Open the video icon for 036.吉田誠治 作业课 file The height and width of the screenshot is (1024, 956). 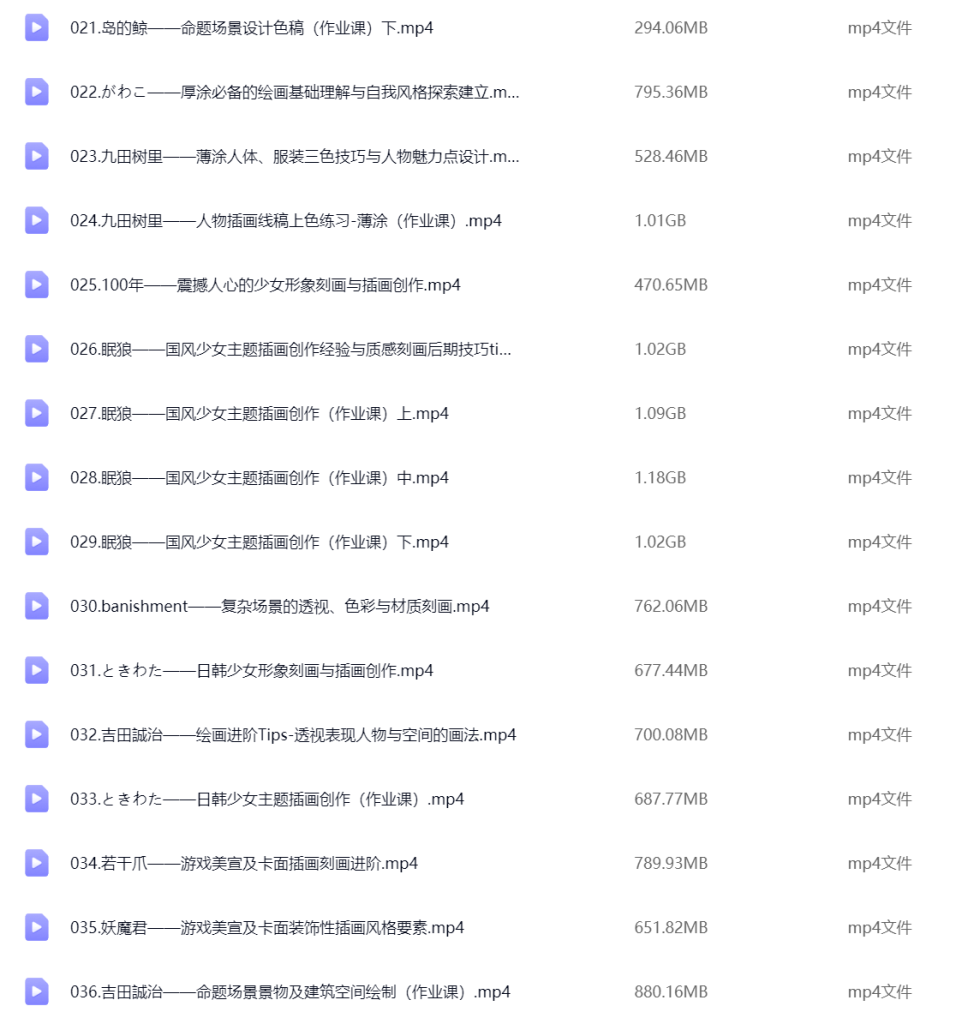tap(36, 992)
